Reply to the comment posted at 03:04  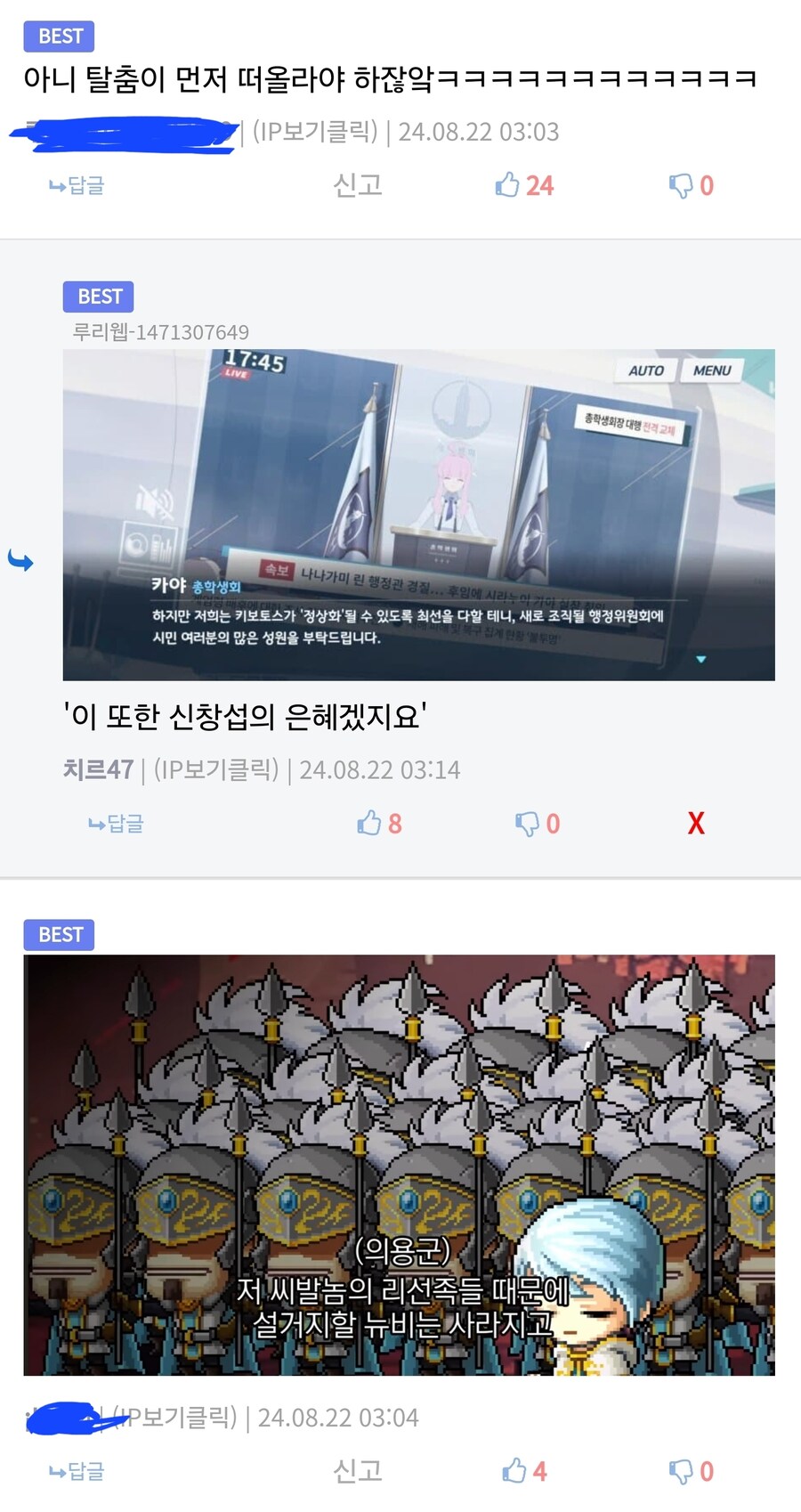77,1471
